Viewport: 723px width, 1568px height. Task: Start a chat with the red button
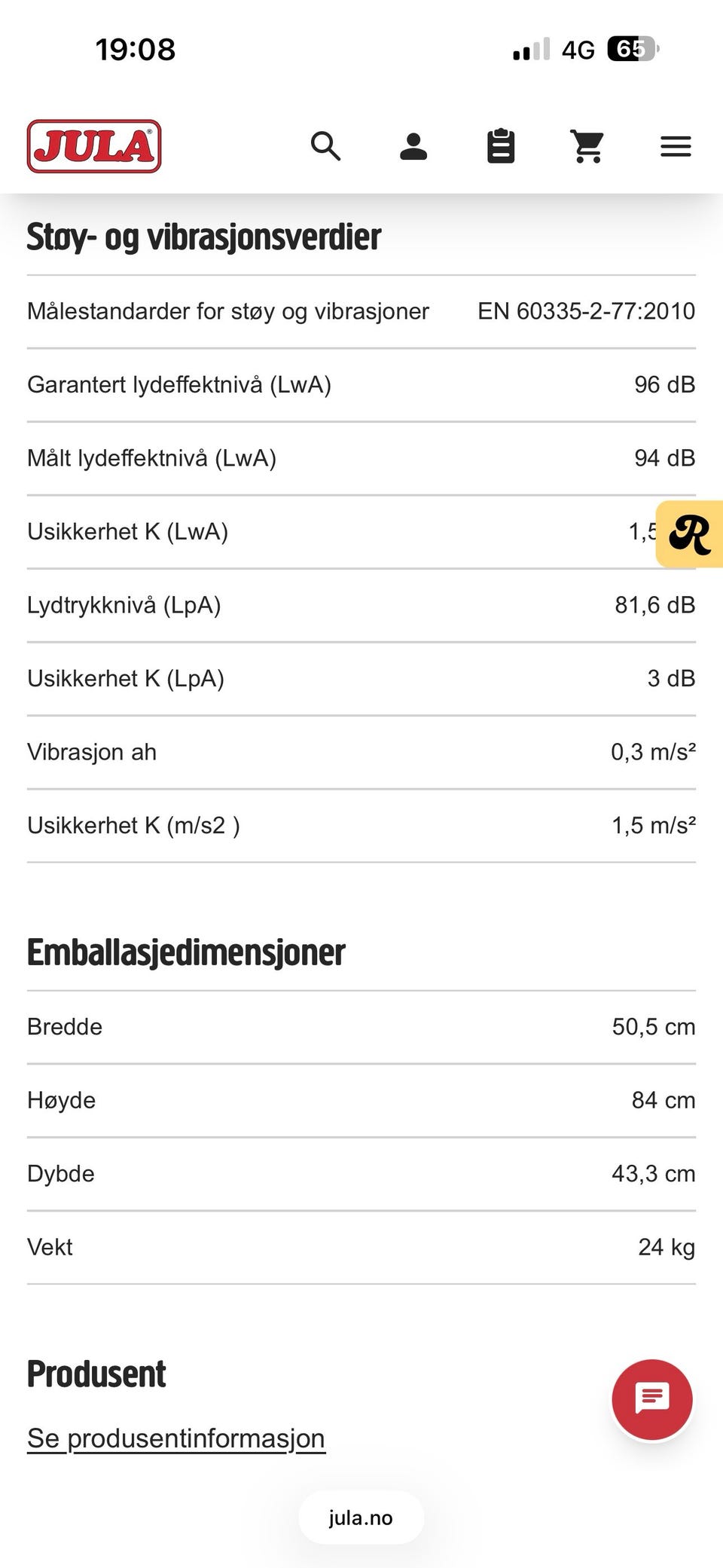point(652,1399)
